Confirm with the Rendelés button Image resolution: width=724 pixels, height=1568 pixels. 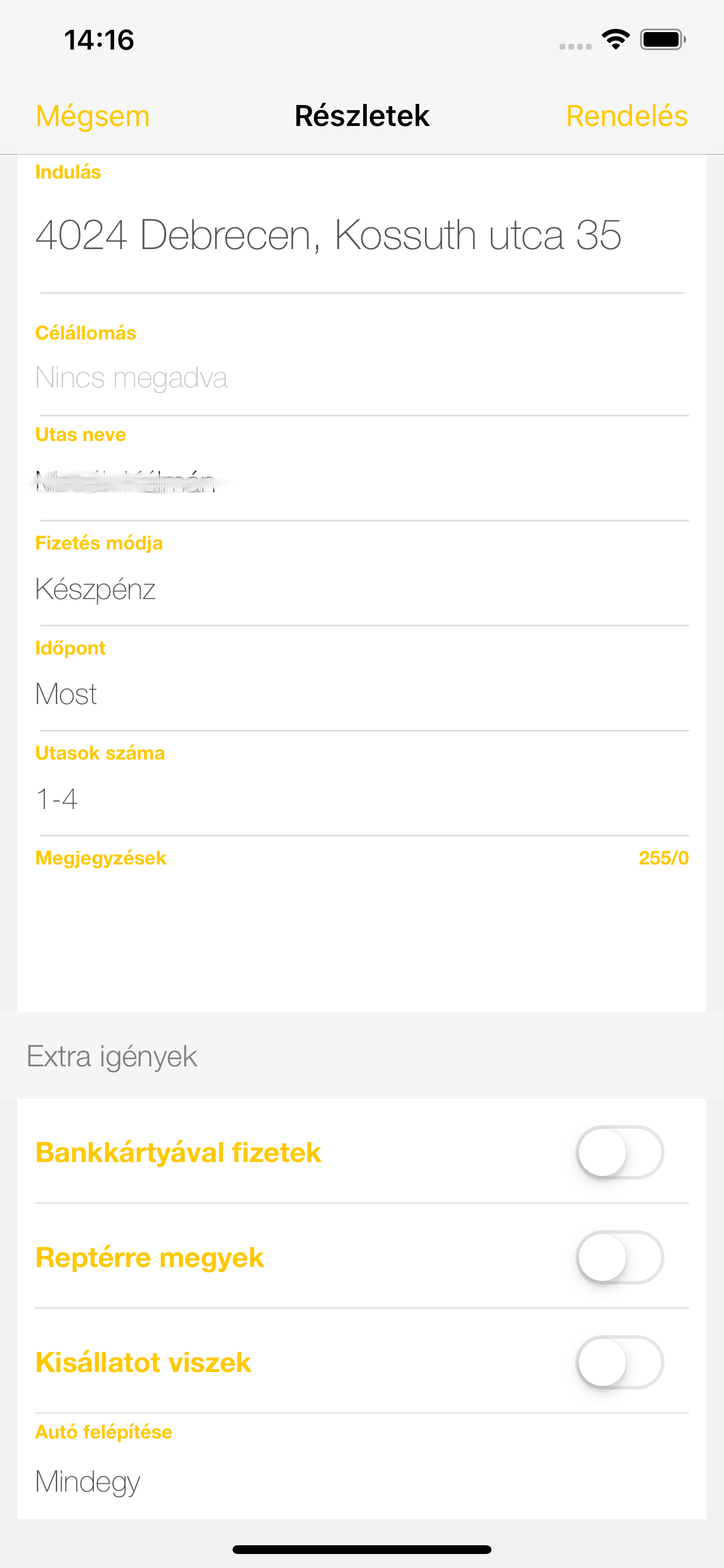point(627,116)
